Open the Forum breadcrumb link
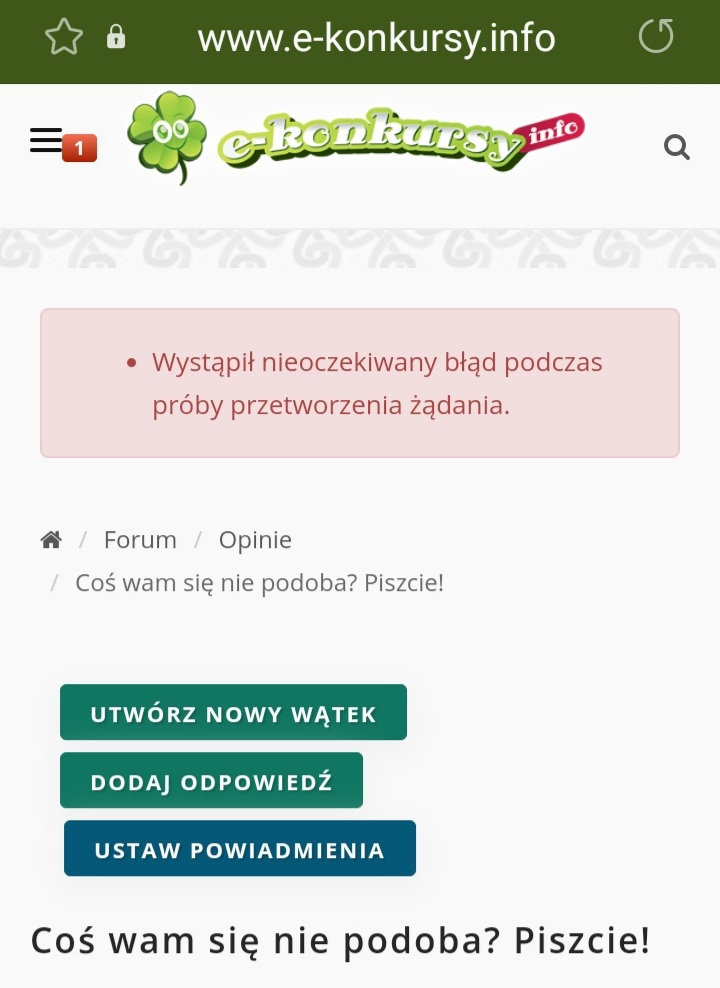The image size is (720, 988). click(140, 540)
